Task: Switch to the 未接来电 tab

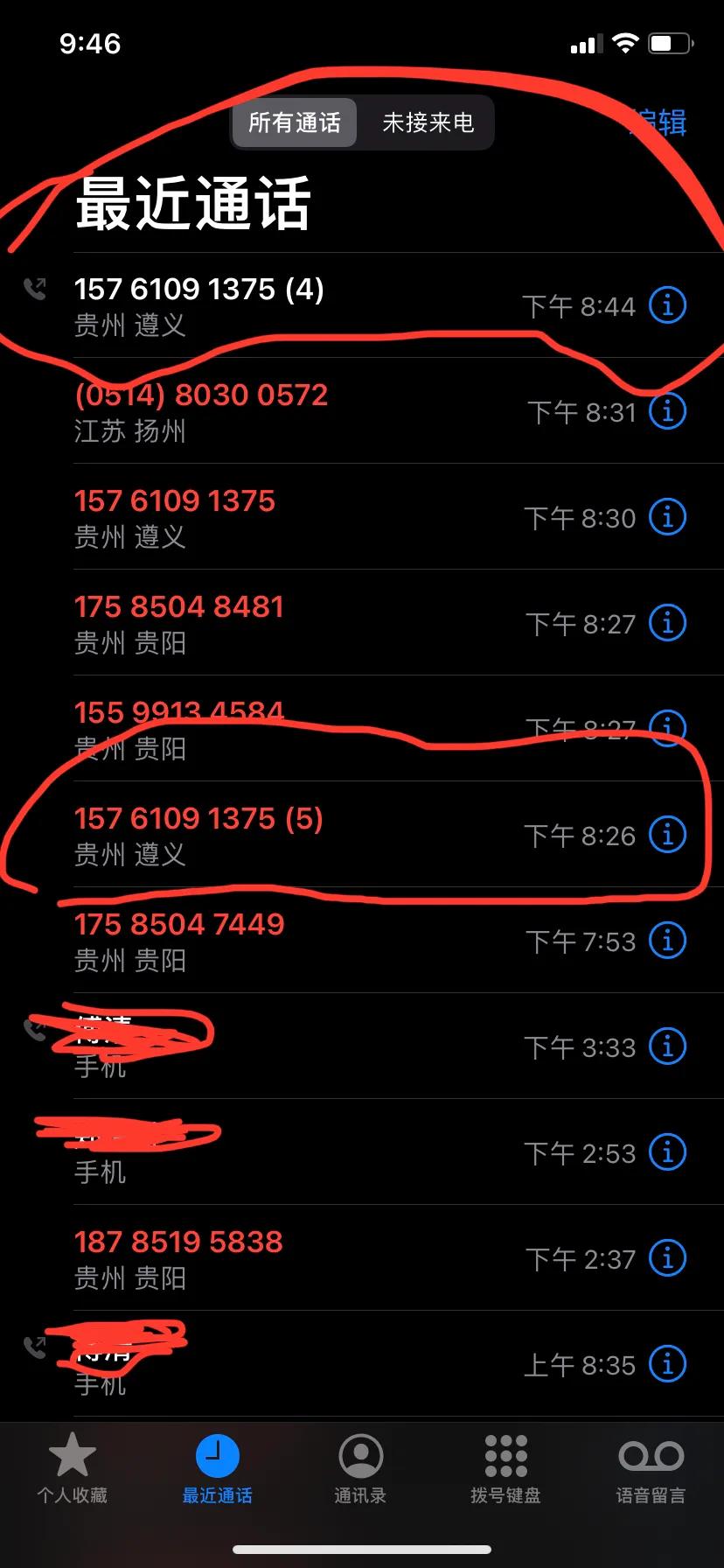Action: 426,122
